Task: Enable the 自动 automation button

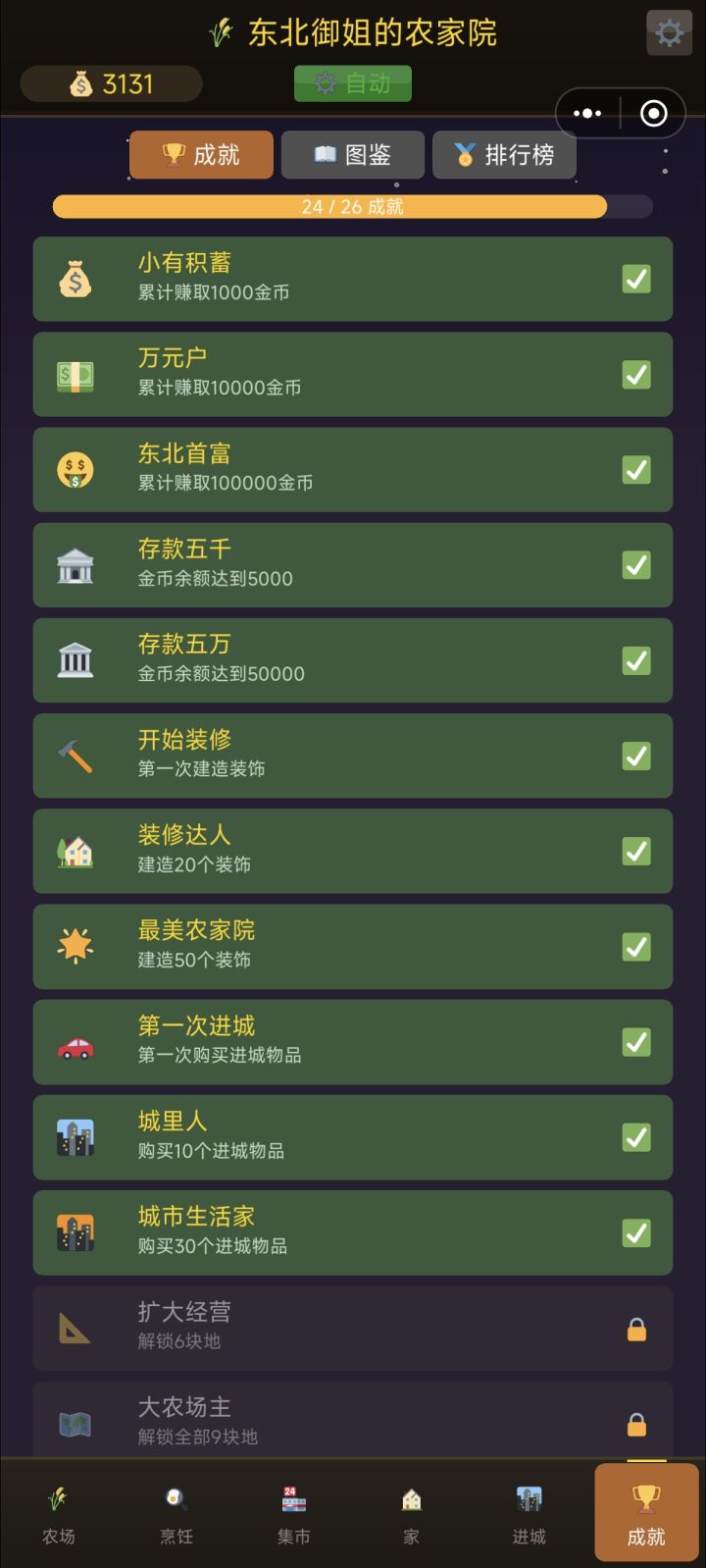Action: coord(352,83)
